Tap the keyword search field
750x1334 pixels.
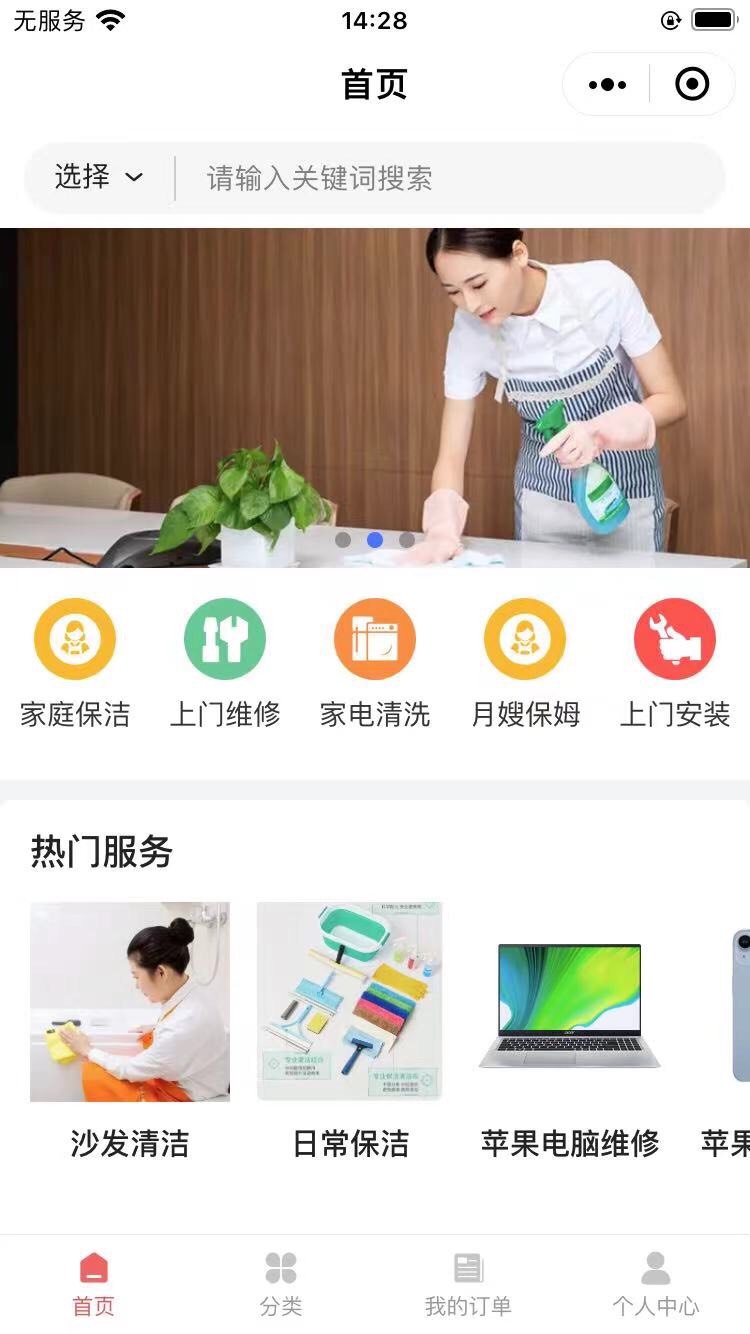click(450, 178)
